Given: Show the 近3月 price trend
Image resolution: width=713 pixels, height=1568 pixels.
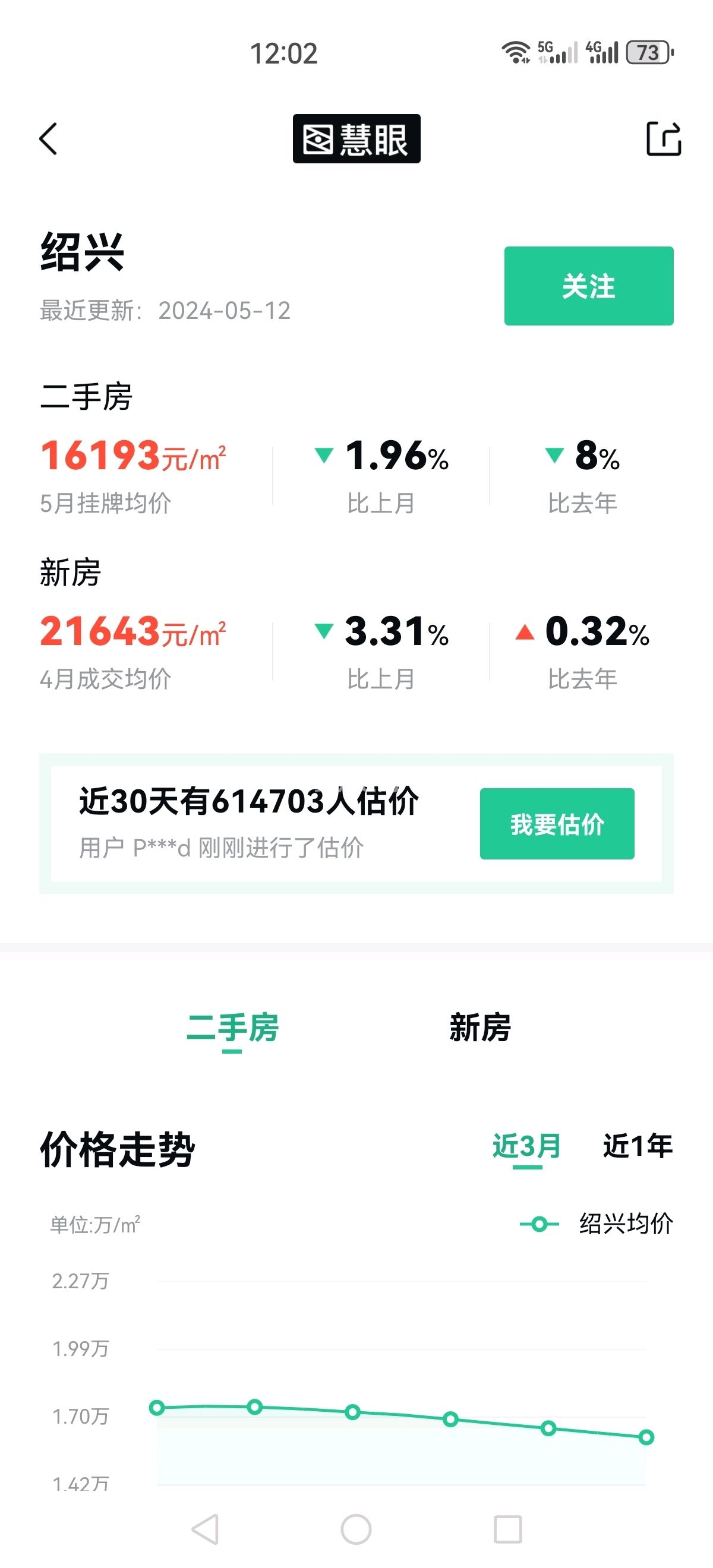Looking at the screenshot, I should point(526,1146).
